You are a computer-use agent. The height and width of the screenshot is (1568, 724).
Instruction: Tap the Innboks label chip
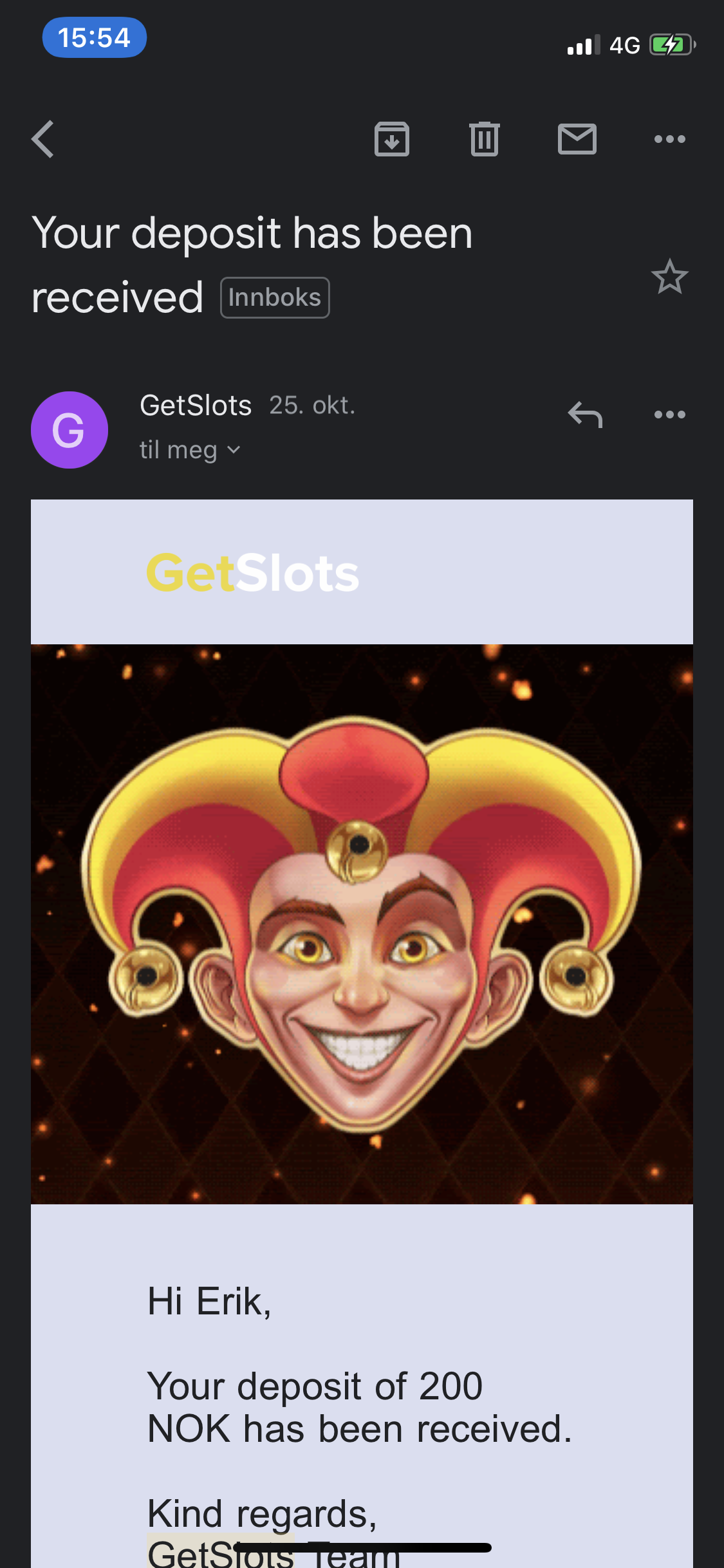click(x=275, y=297)
